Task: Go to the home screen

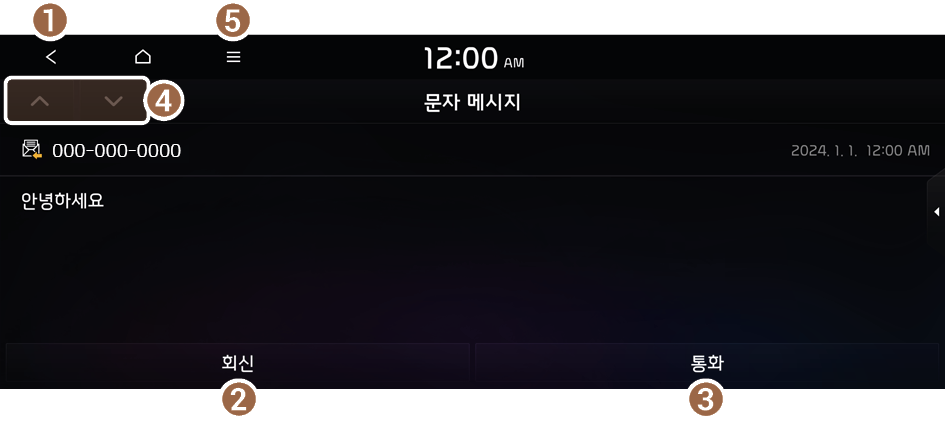Action: pos(143,57)
